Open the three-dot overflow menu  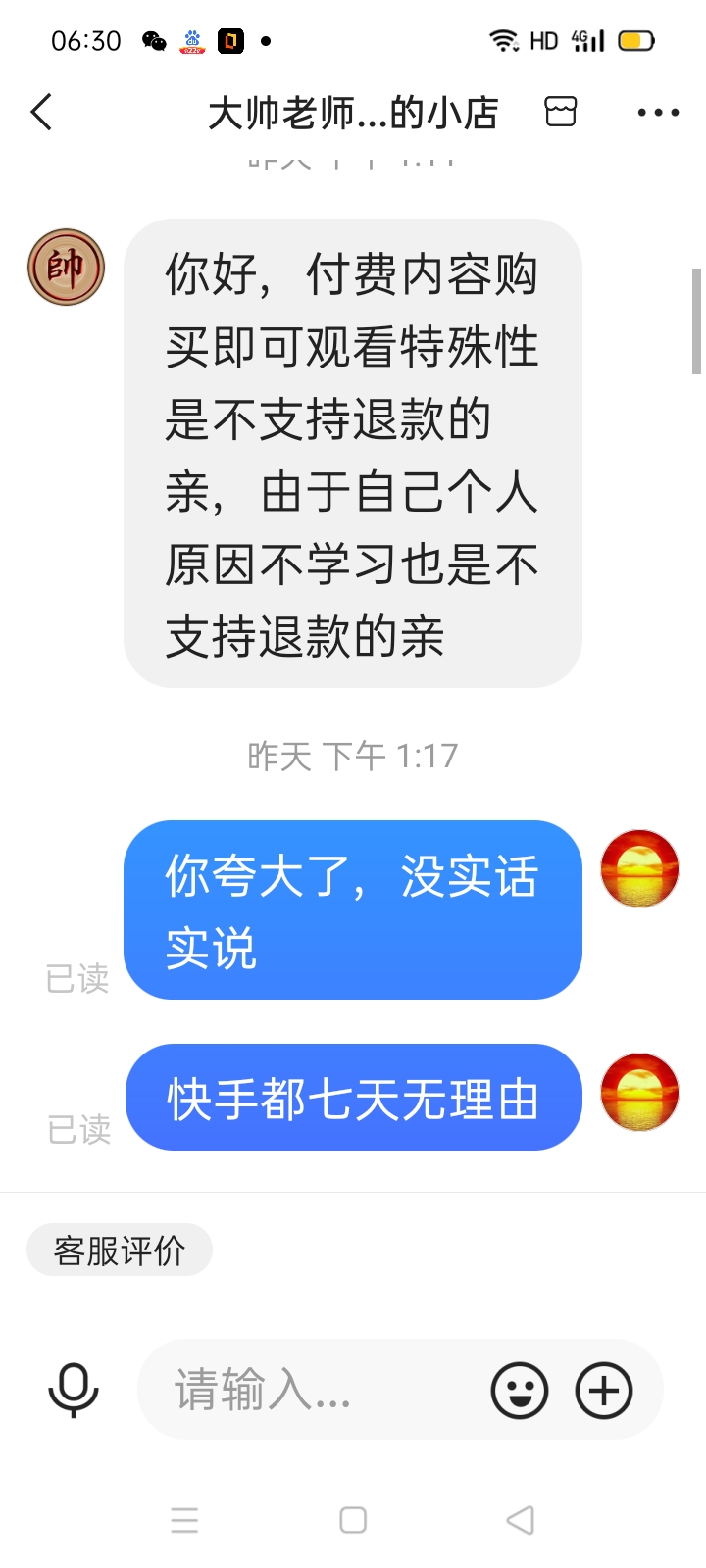(x=657, y=113)
